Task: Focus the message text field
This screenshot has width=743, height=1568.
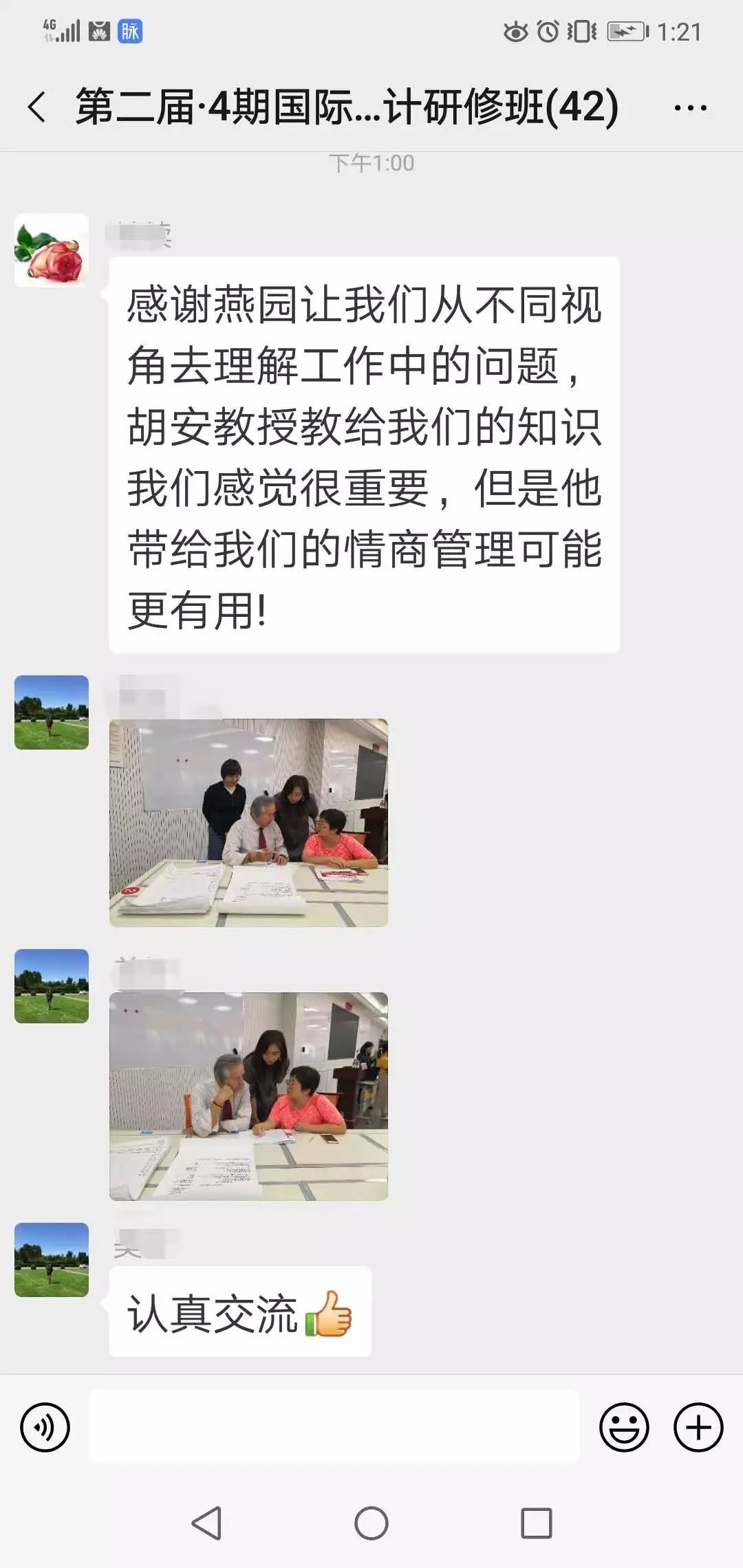Action: [x=334, y=1428]
